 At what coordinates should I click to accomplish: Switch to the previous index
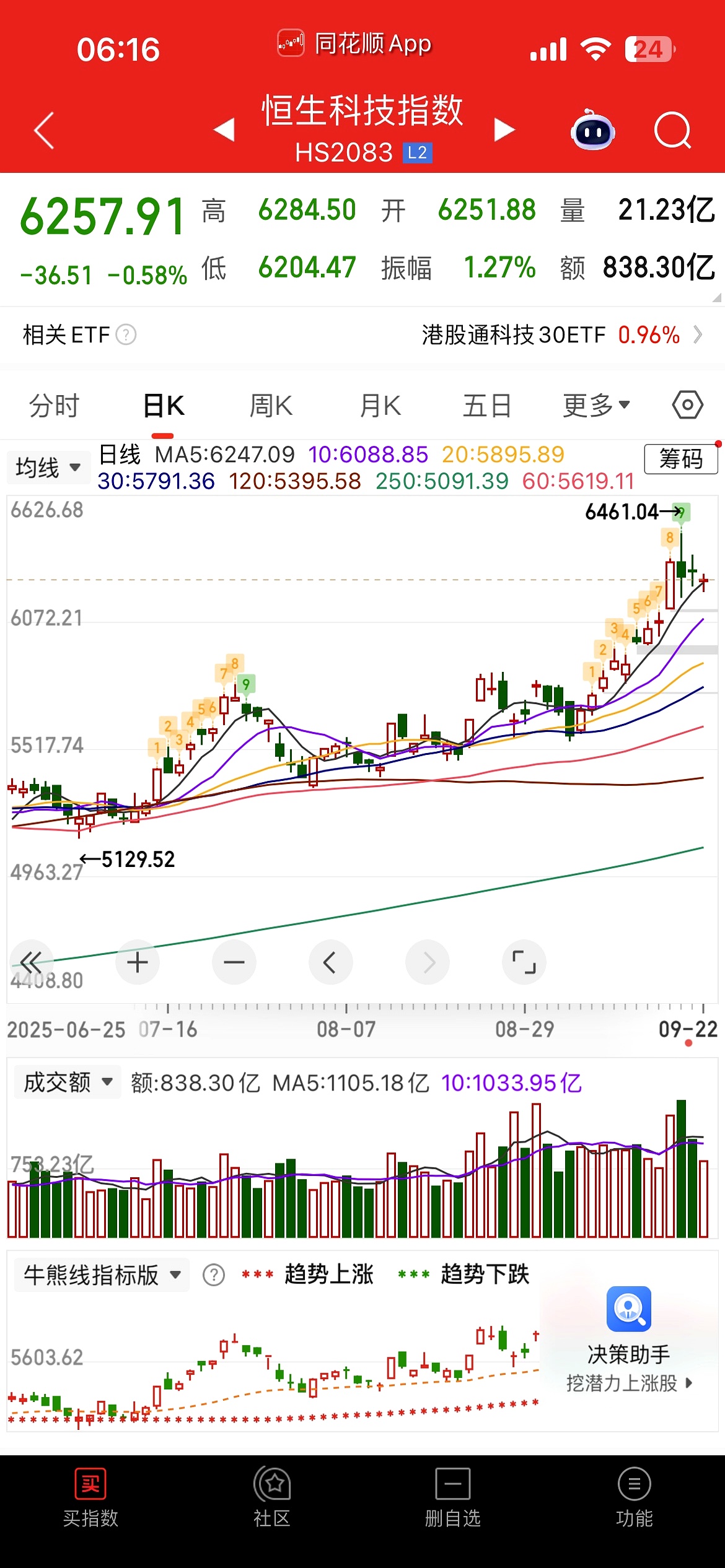point(224,130)
